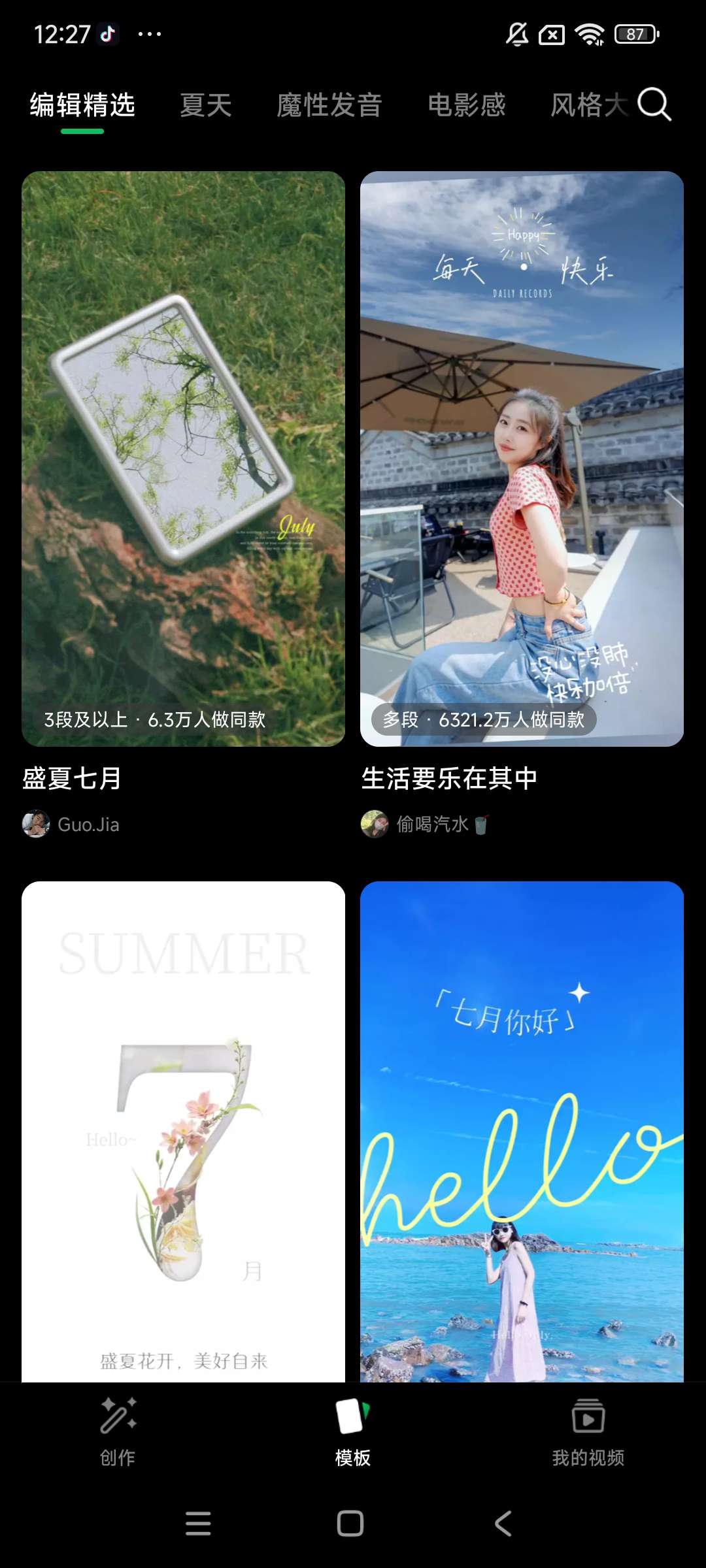Select the 电影感 category tab

coord(467,105)
